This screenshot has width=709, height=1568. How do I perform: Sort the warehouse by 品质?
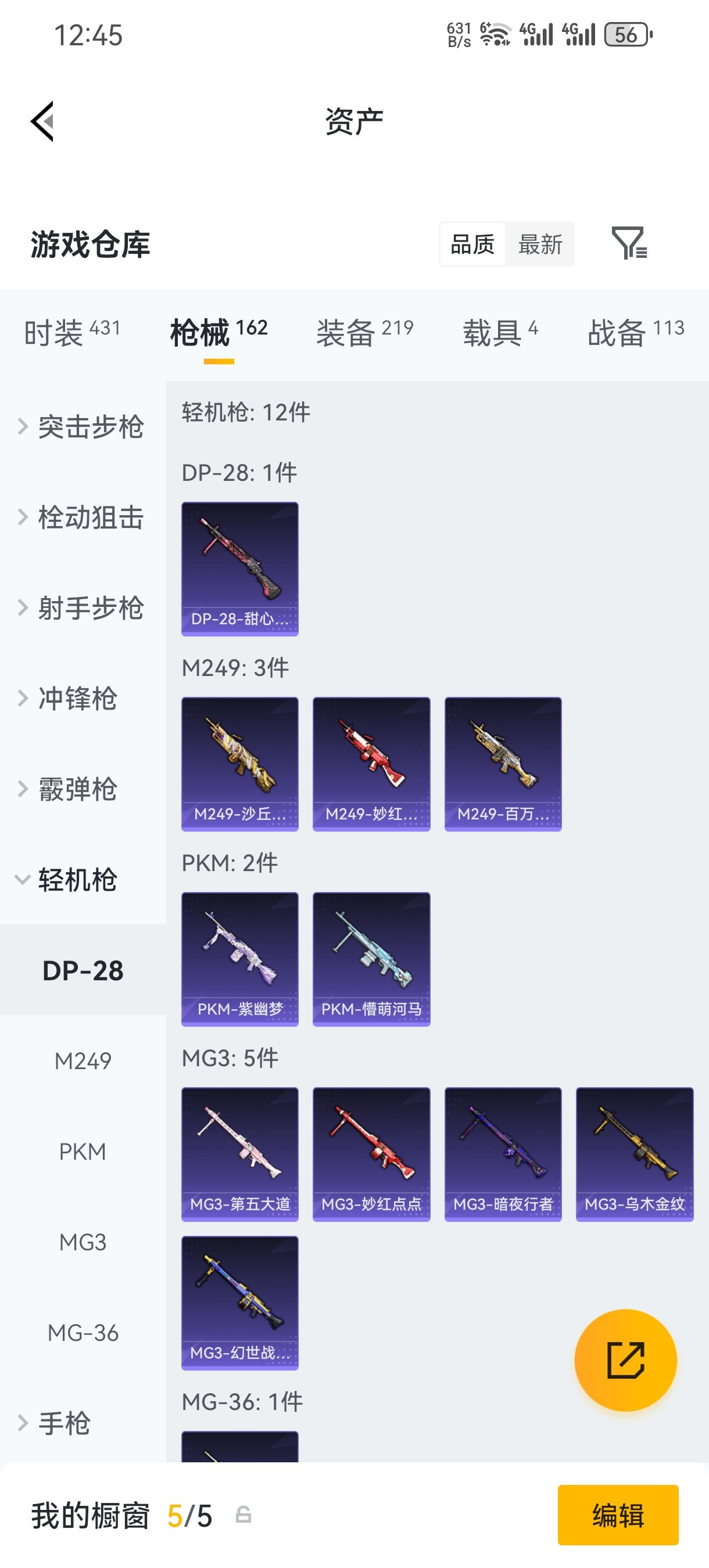tap(472, 244)
